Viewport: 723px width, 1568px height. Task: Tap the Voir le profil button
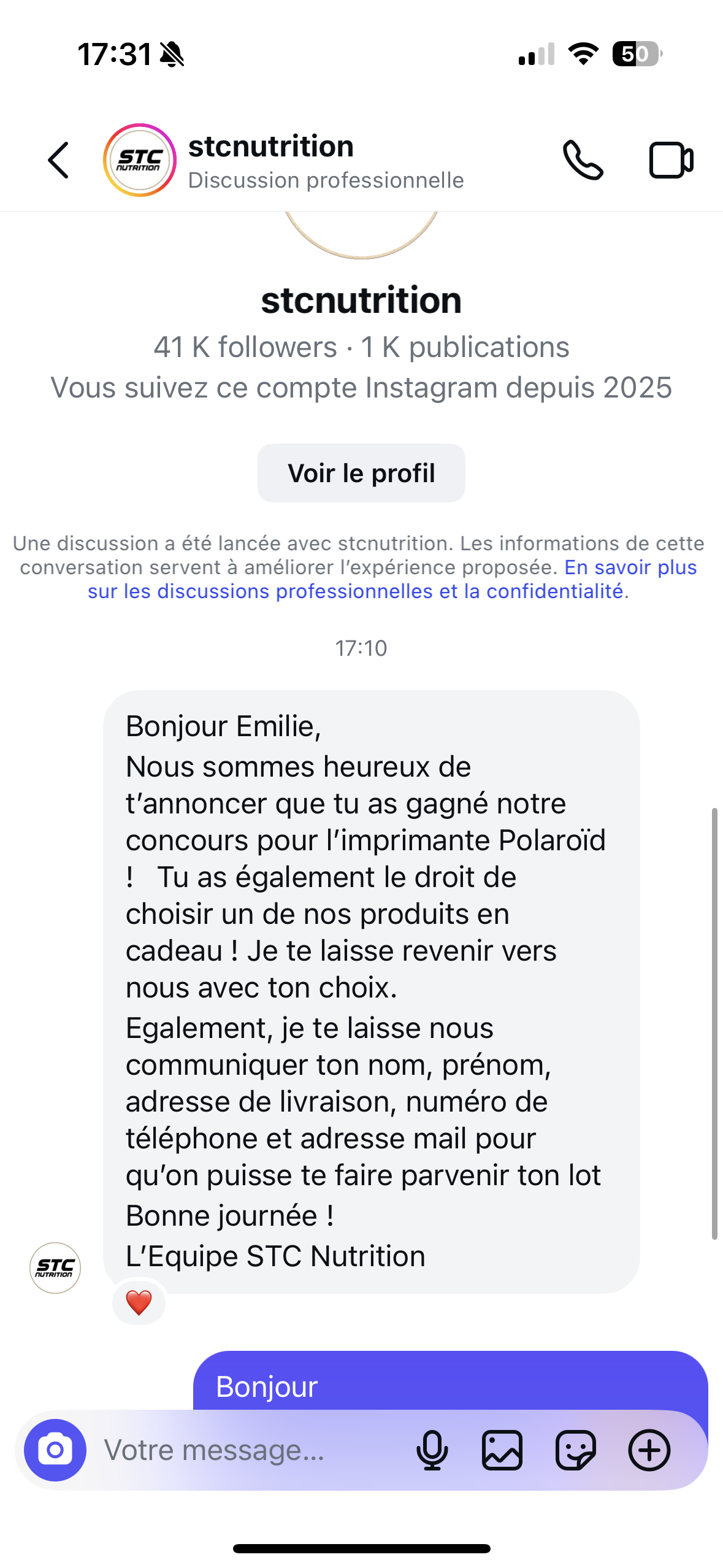click(361, 473)
